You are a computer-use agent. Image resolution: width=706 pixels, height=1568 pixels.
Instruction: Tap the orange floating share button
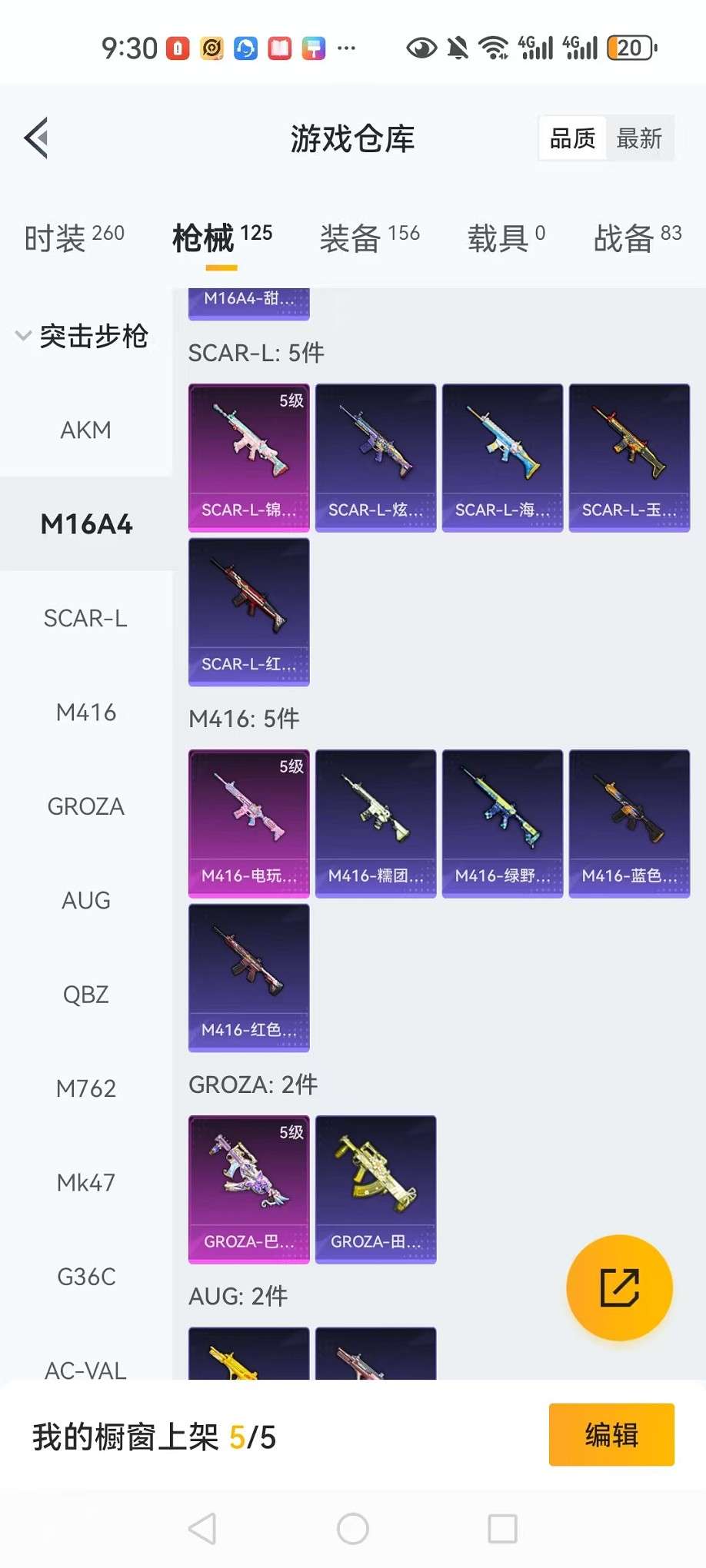click(x=619, y=1287)
